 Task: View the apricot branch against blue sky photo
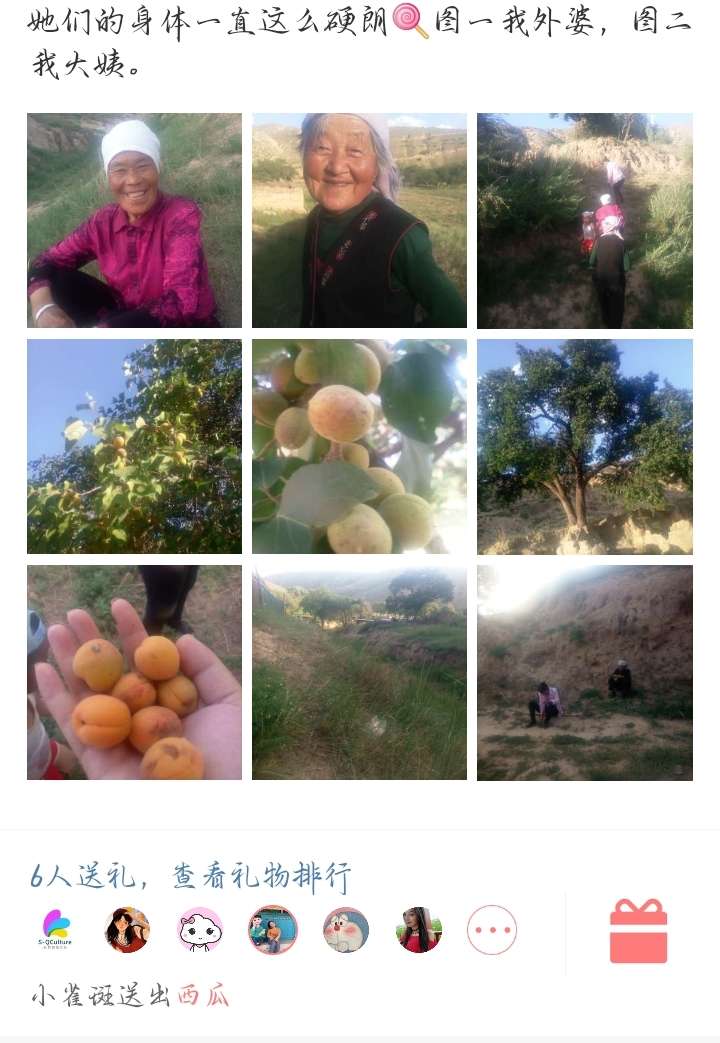[x=134, y=446]
